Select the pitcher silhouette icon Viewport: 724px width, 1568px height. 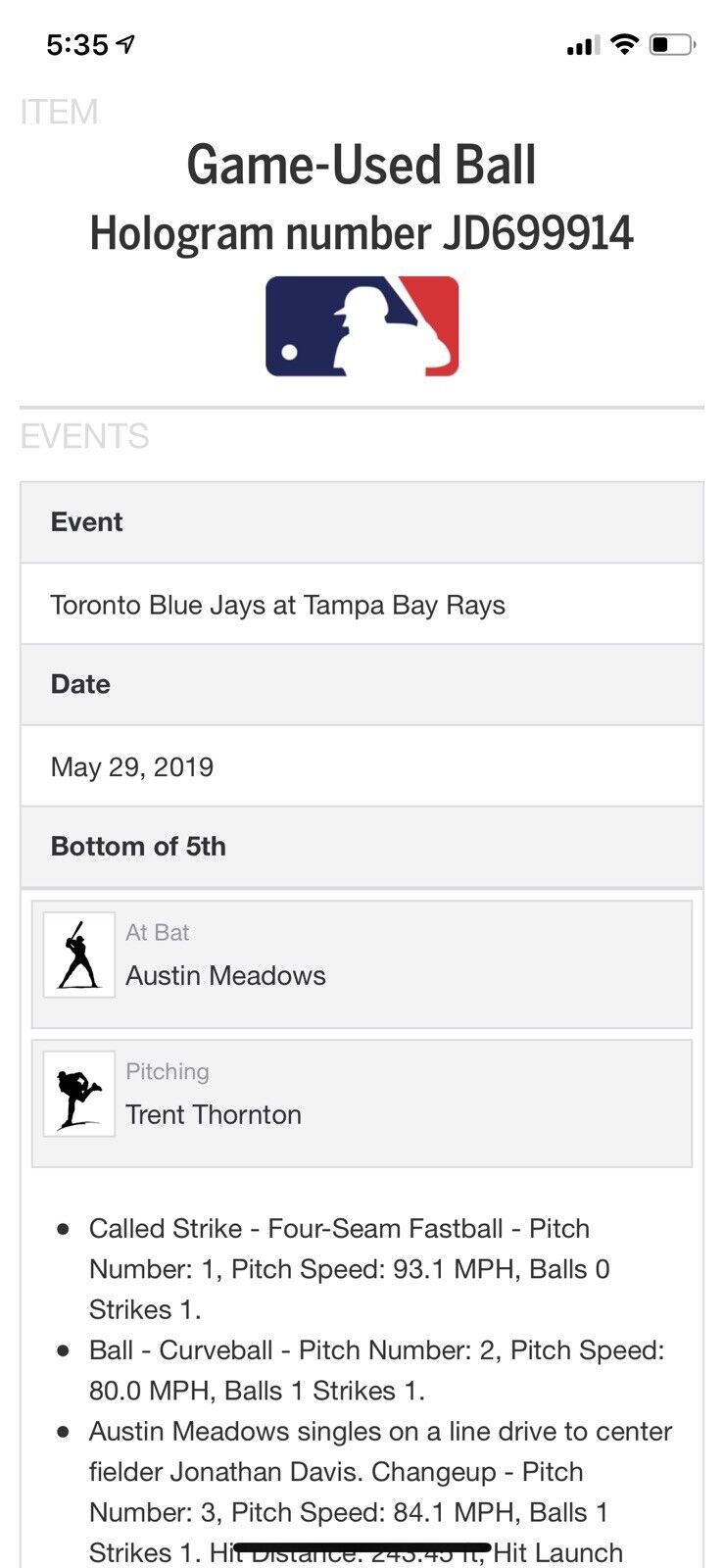point(78,1094)
